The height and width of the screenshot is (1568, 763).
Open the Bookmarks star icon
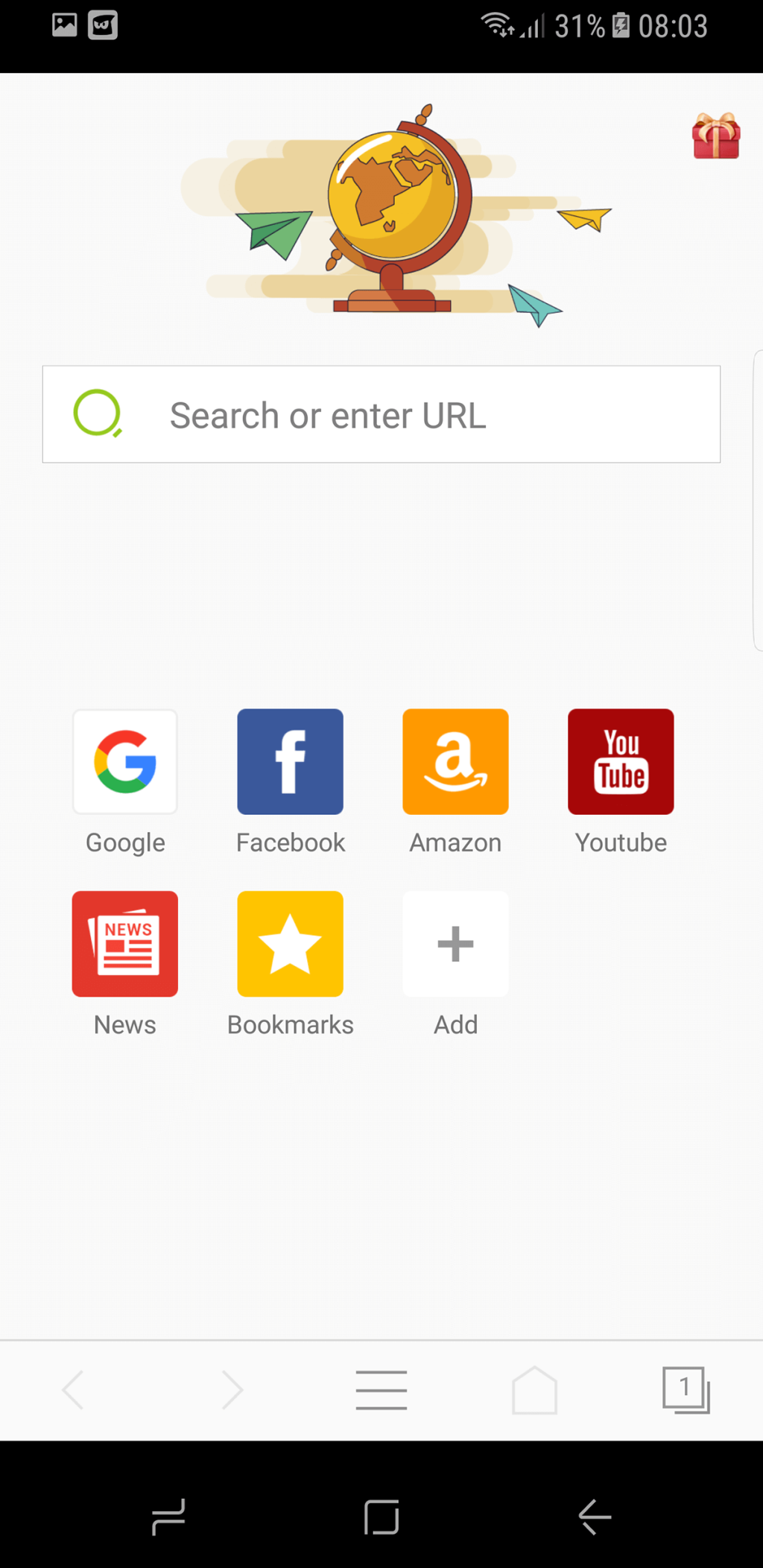pyautogui.click(x=290, y=944)
